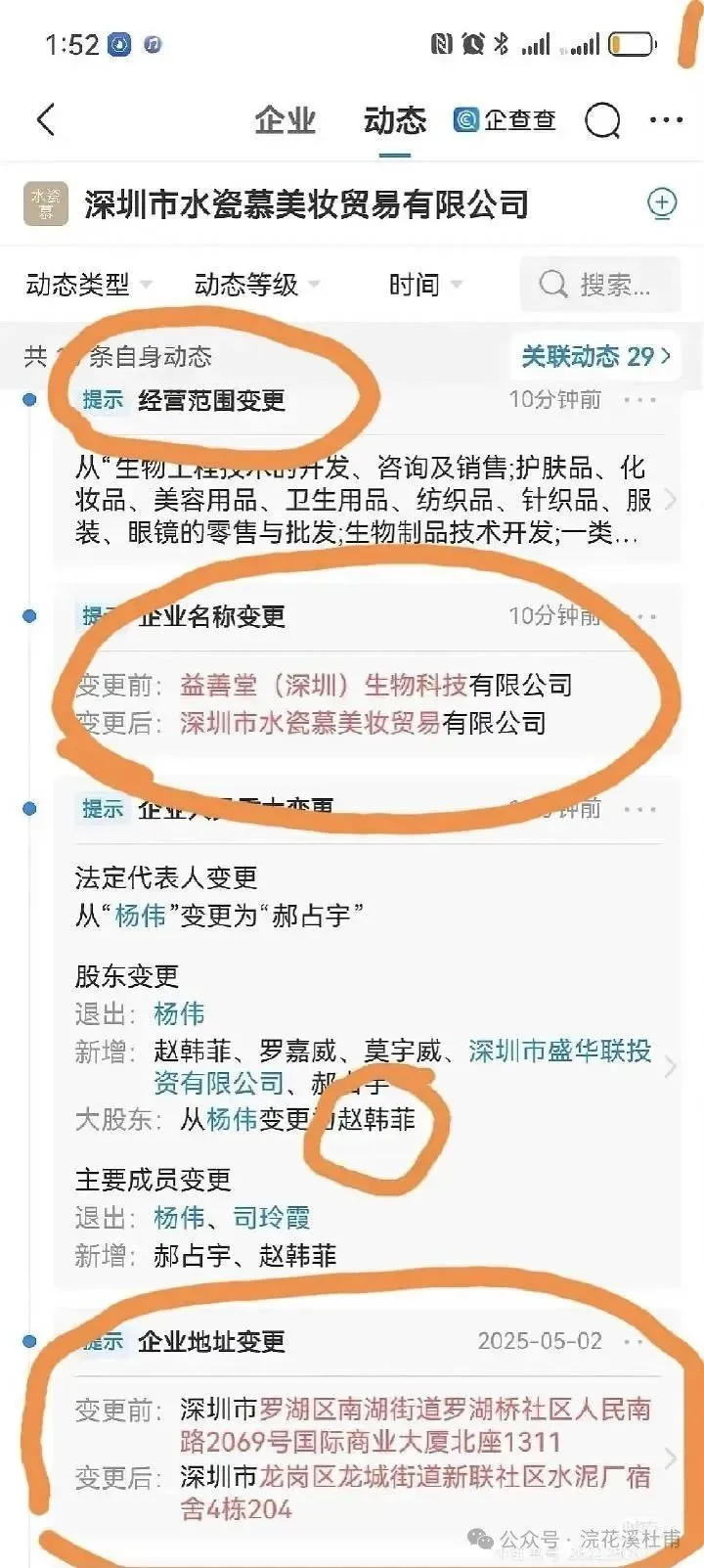Screen dimensions: 704x1568
Task: Open 杨伟 under 股东变更 退出
Action: coord(179,1013)
